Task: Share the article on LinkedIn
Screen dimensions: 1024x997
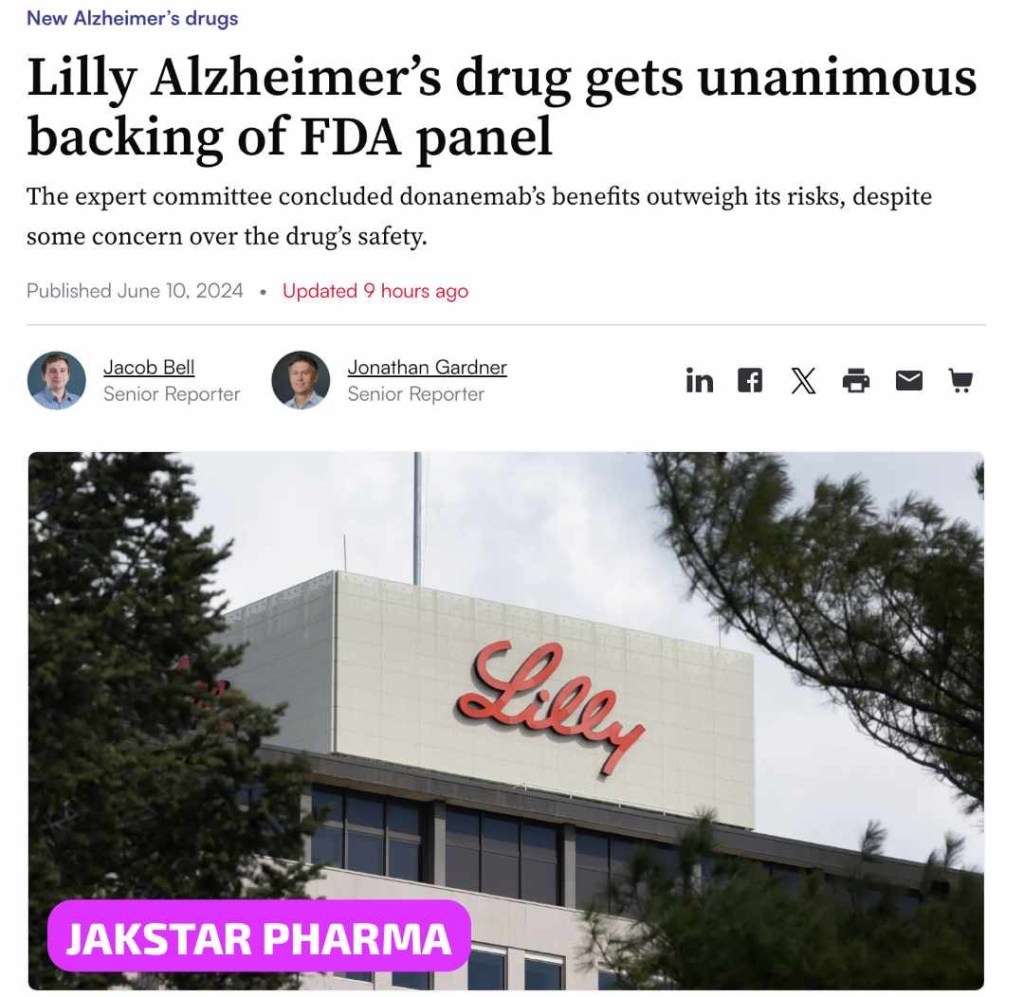Action: tap(699, 380)
